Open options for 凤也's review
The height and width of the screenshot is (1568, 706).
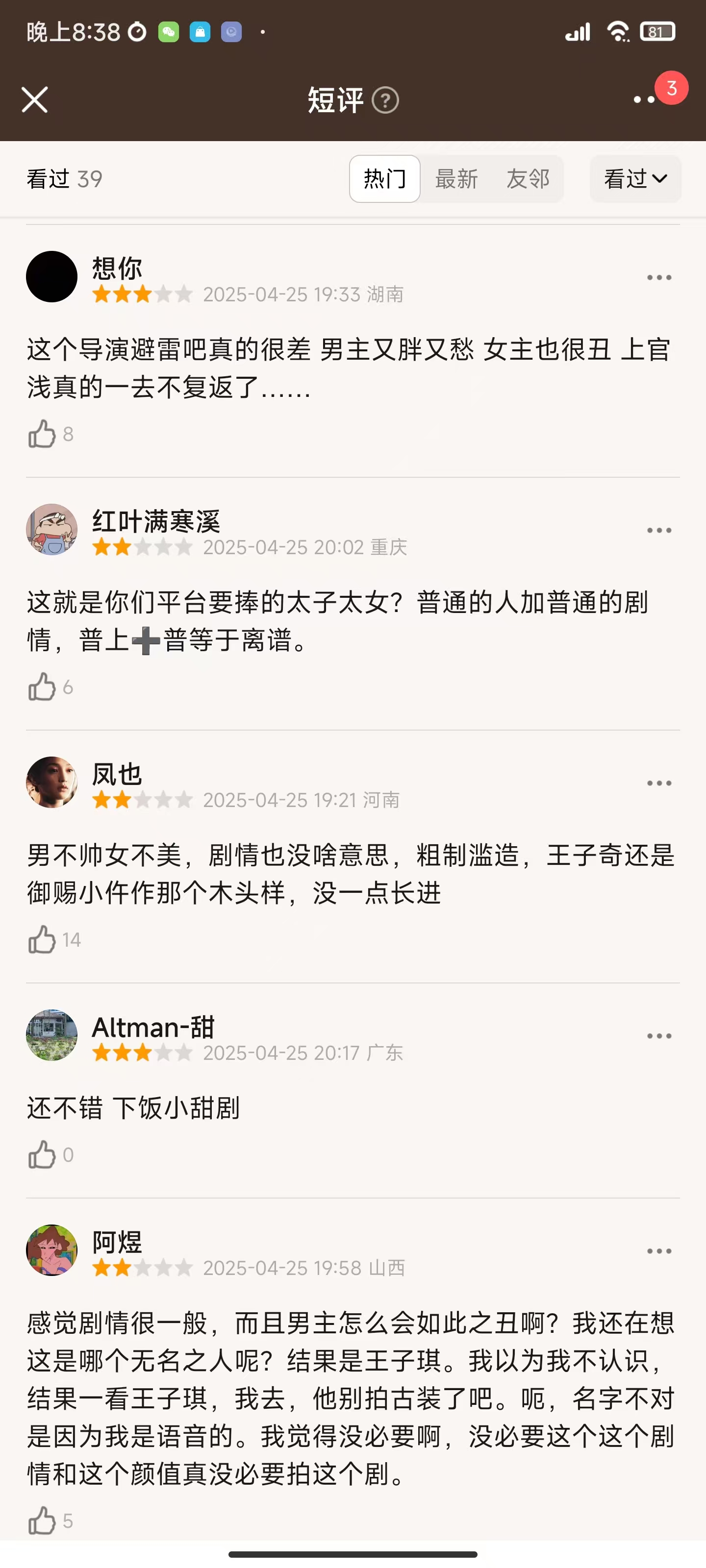[658, 784]
